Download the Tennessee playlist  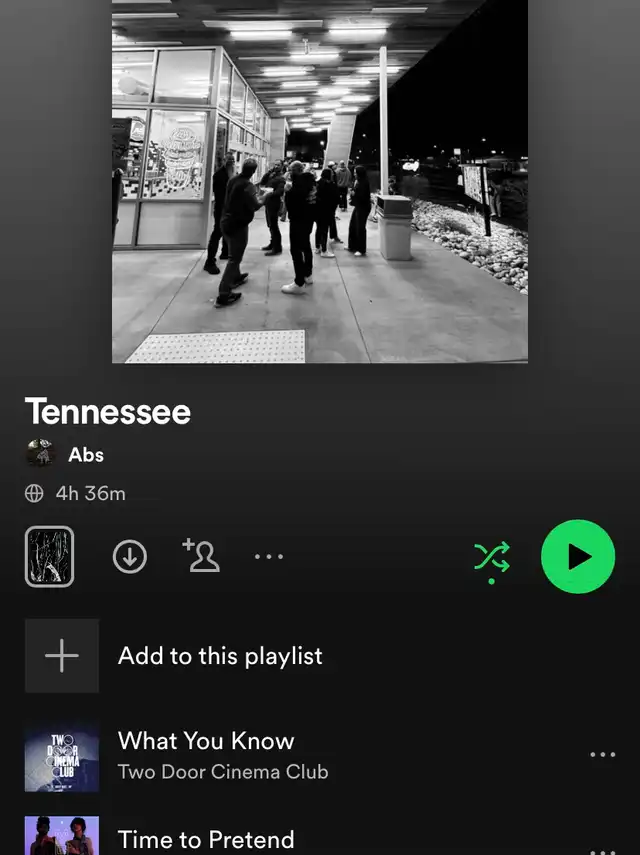click(x=129, y=557)
